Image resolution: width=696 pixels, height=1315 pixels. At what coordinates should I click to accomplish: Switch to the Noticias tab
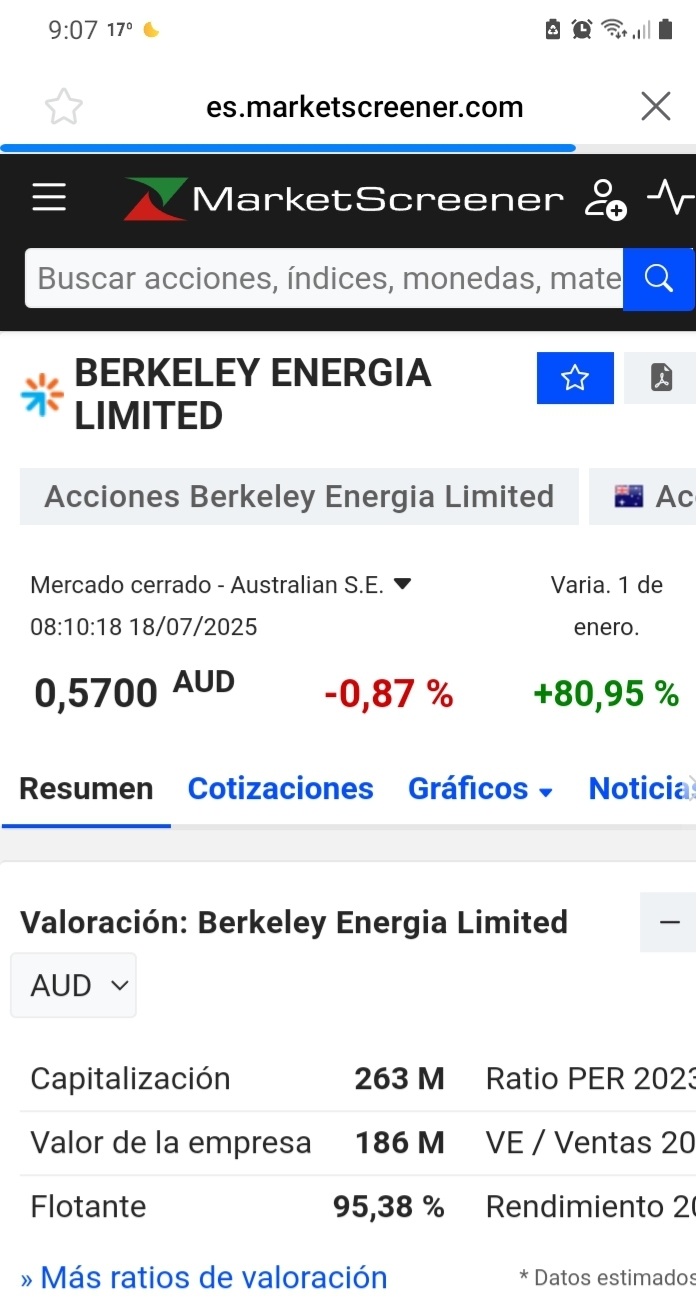coord(641,788)
